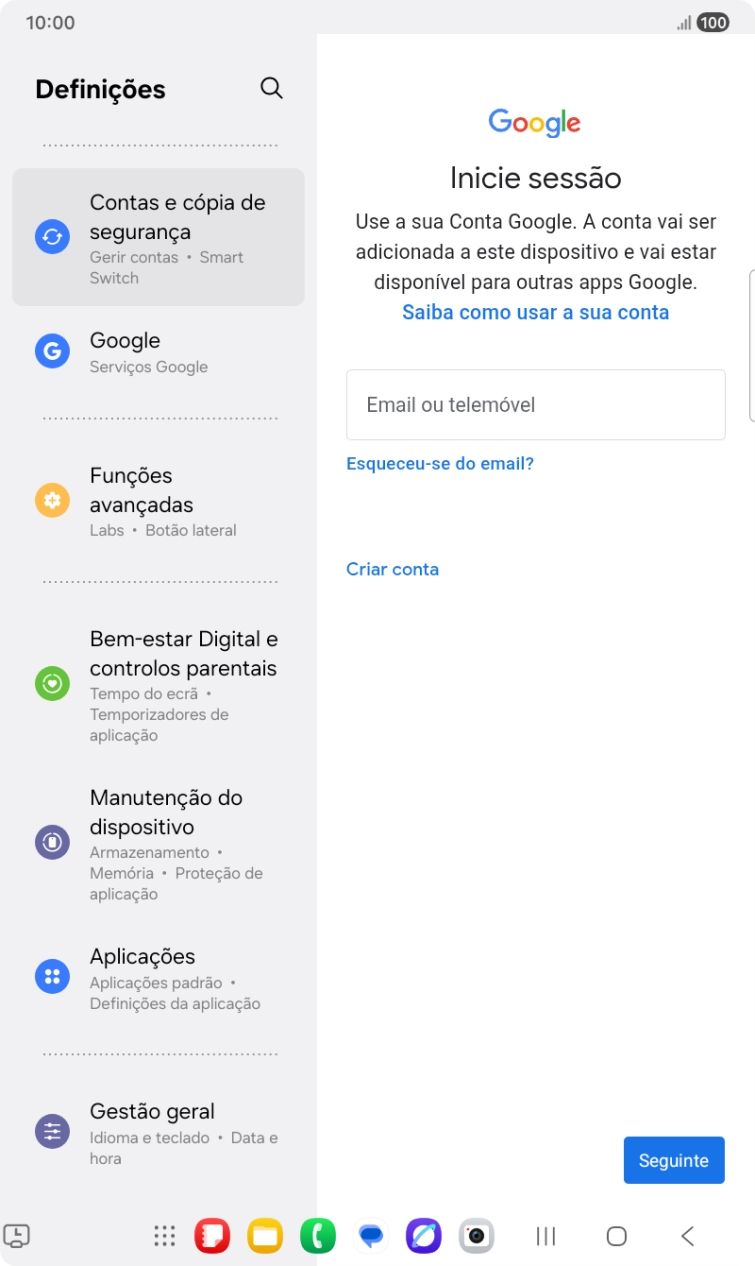
Task: Select the Manutenção do dispositivo icon
Action: coord(51,842)
